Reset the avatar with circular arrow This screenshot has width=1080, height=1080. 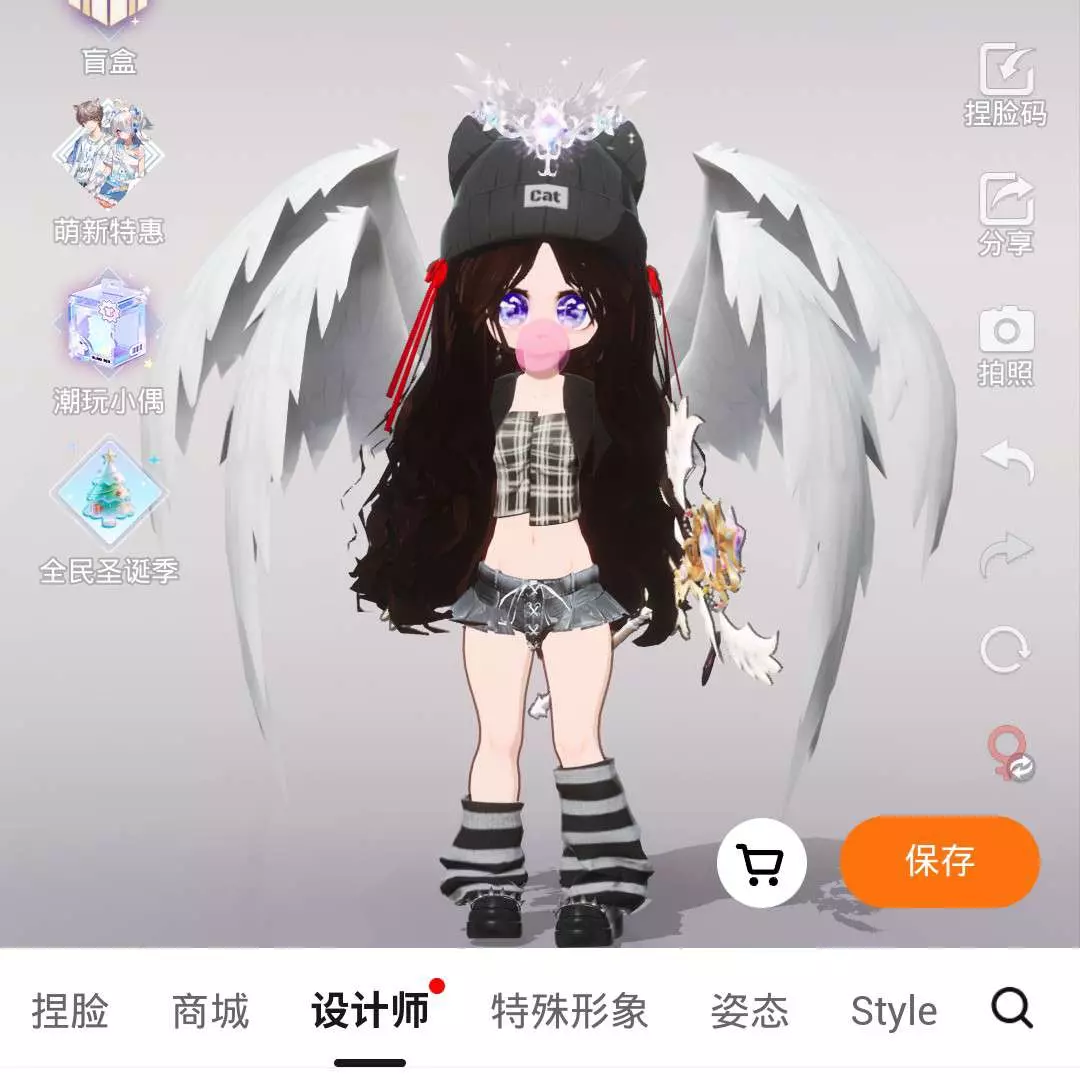tap(1005, 650)
